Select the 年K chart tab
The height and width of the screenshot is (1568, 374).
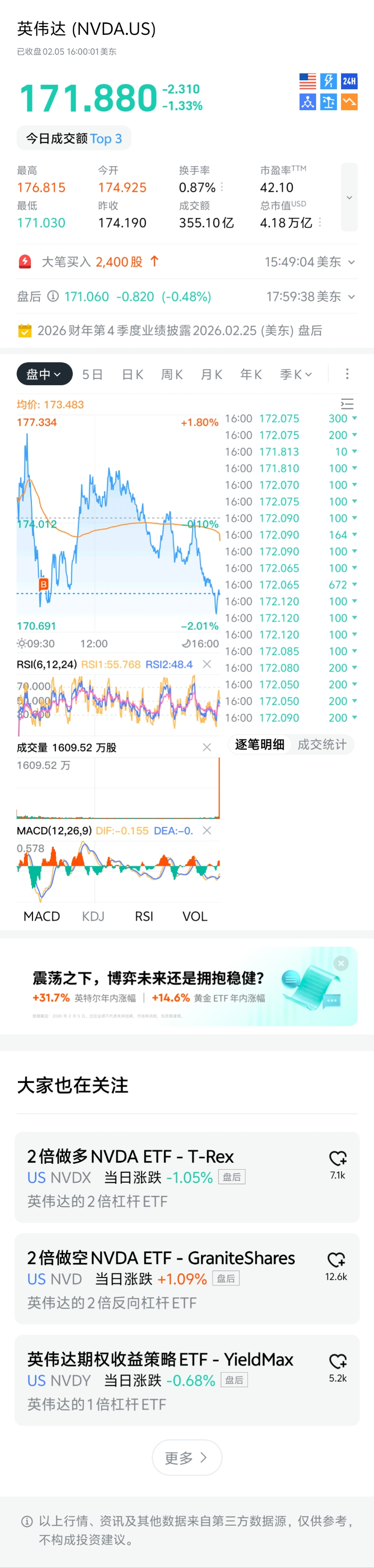(x=251, y=374)
